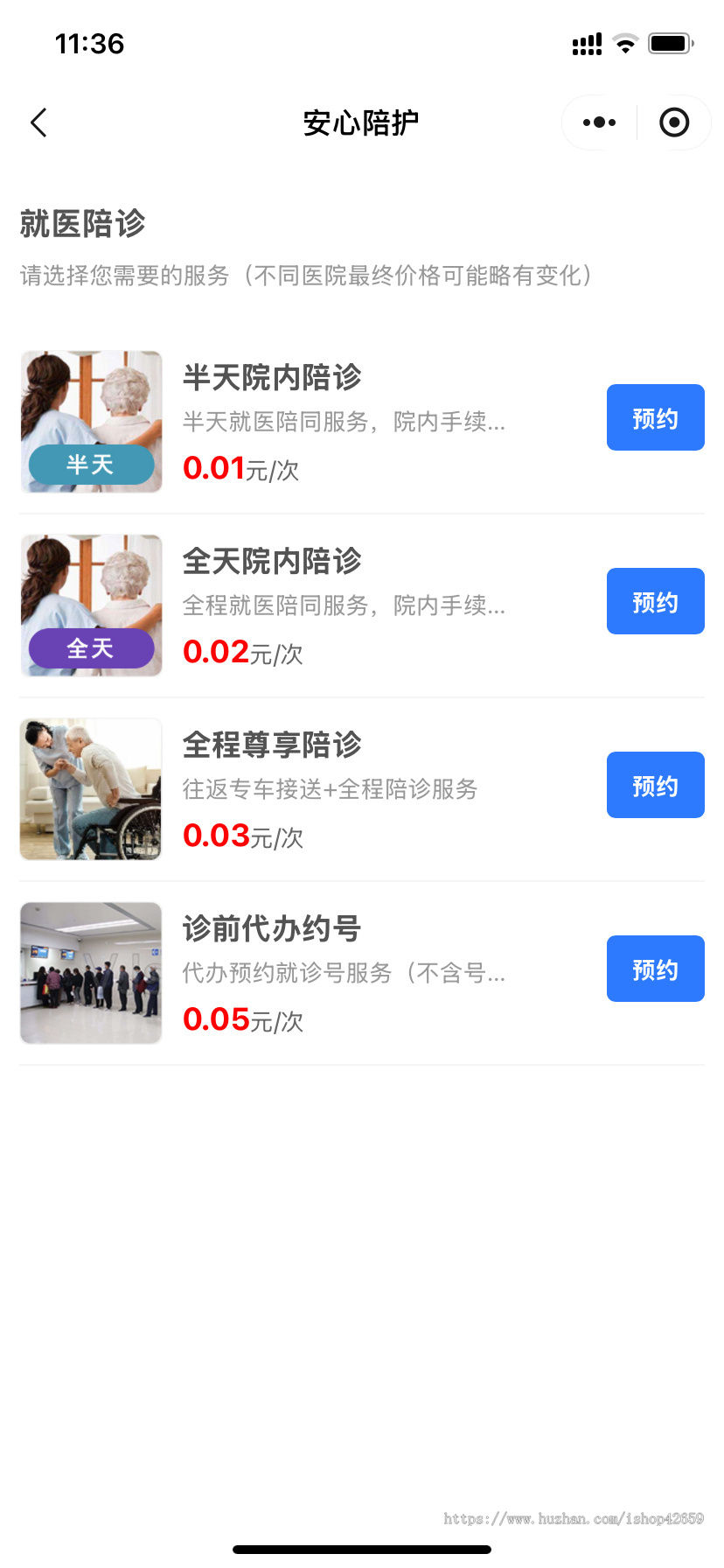The width and height of the screenshot is (724, 1568).
Task: Tap the wheelchair photo for 全程尊享陪诊
Action: tap(90, 788)
